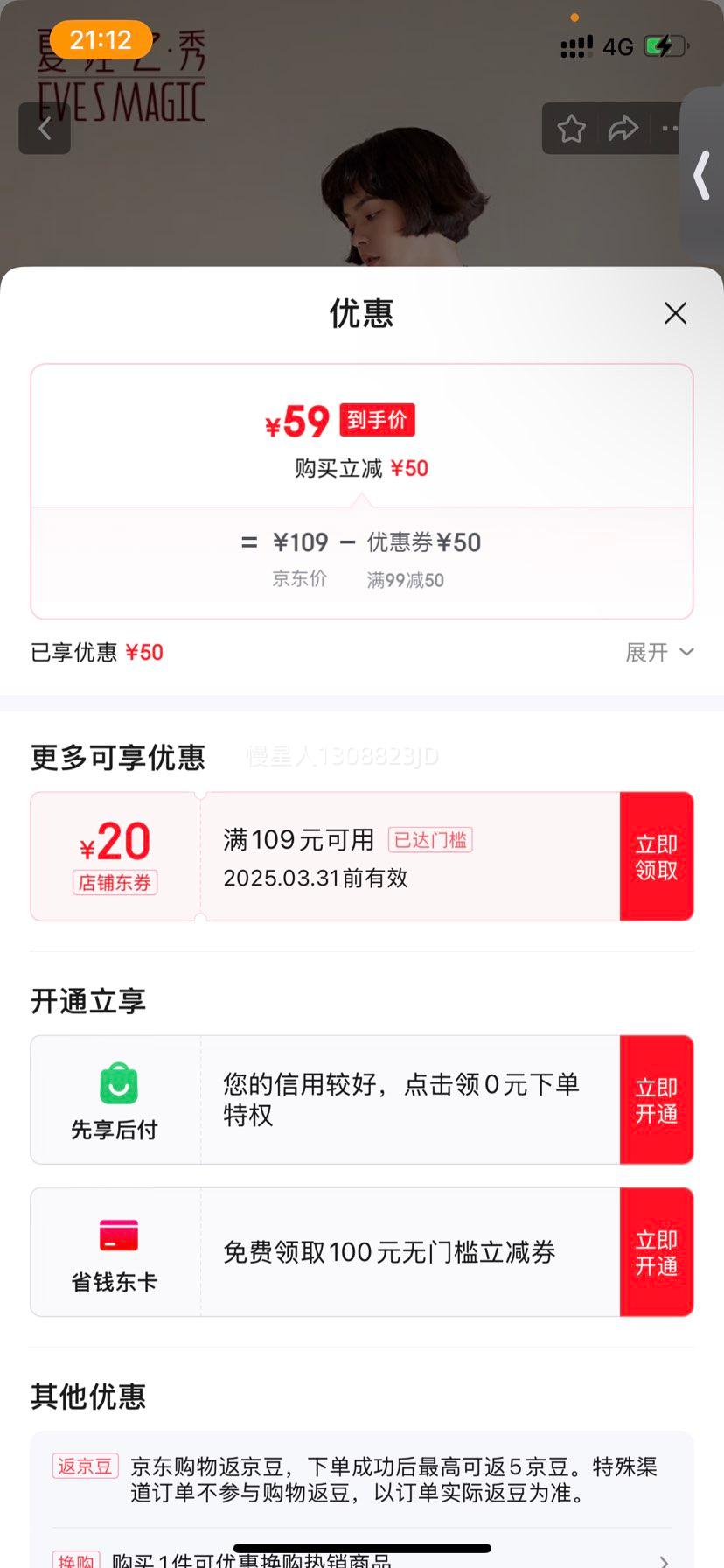This screenshot has width=724, height=1568.
Task: Claim the ¥20 店铺东券 with 立即领取
Action: (656, 857)
